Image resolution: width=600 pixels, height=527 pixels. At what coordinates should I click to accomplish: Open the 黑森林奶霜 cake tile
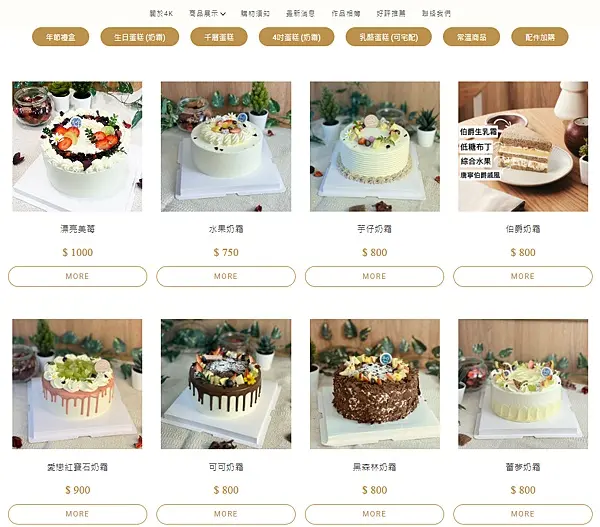pyautogui.click(x=375, y=383)
